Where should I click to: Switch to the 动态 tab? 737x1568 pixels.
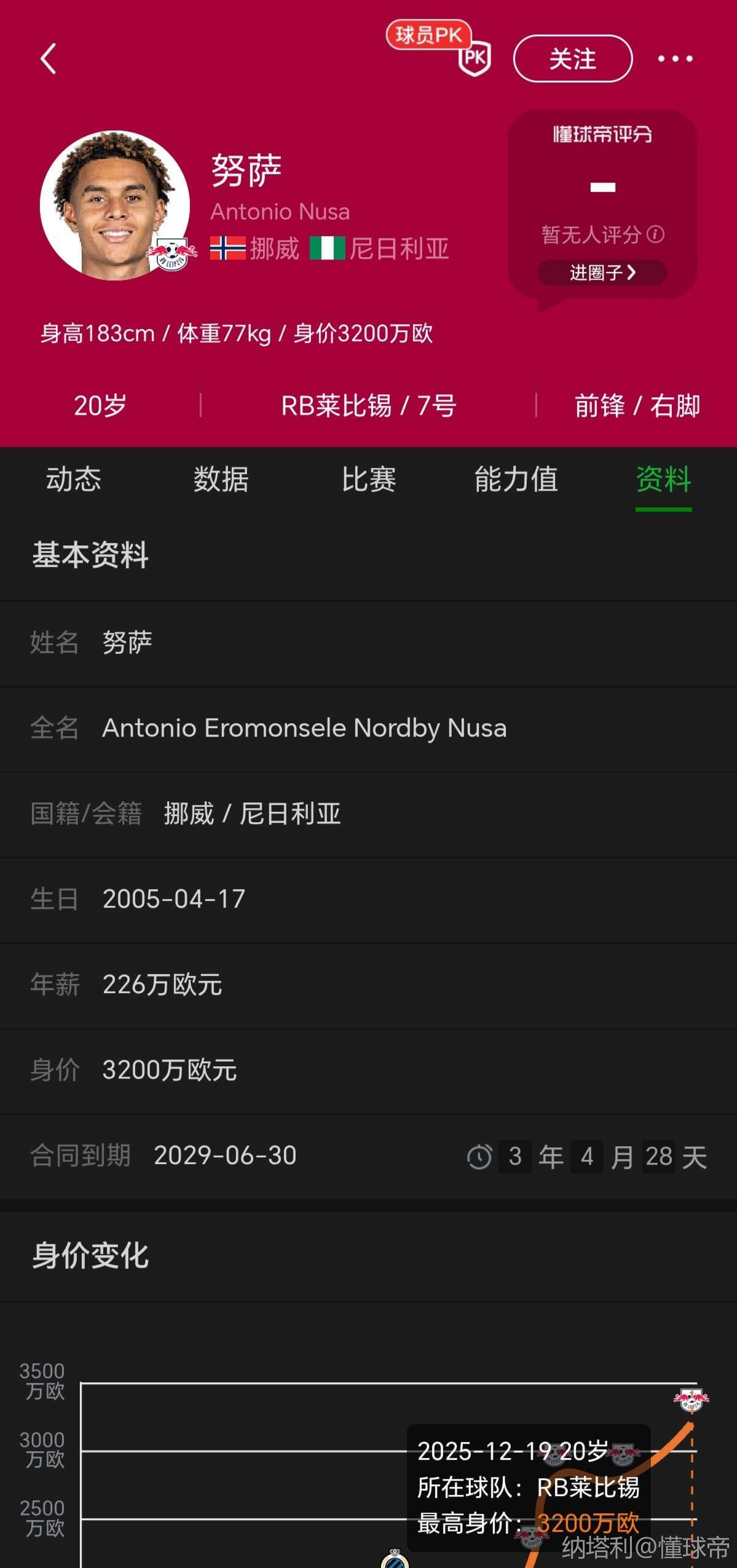click(74, 480)
